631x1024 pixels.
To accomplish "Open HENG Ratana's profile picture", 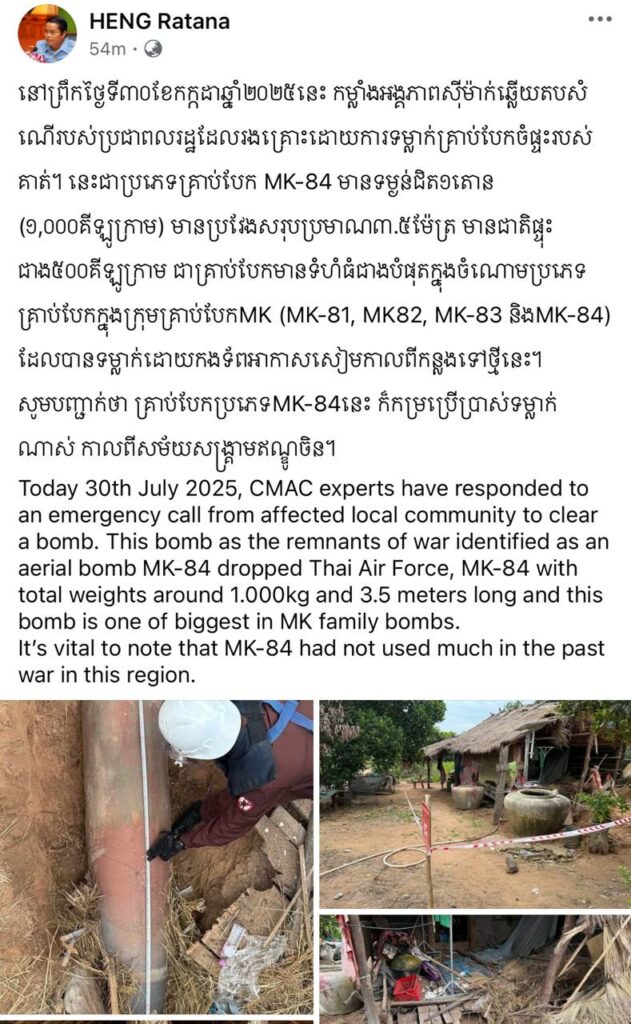I will [x=48, y=33].
